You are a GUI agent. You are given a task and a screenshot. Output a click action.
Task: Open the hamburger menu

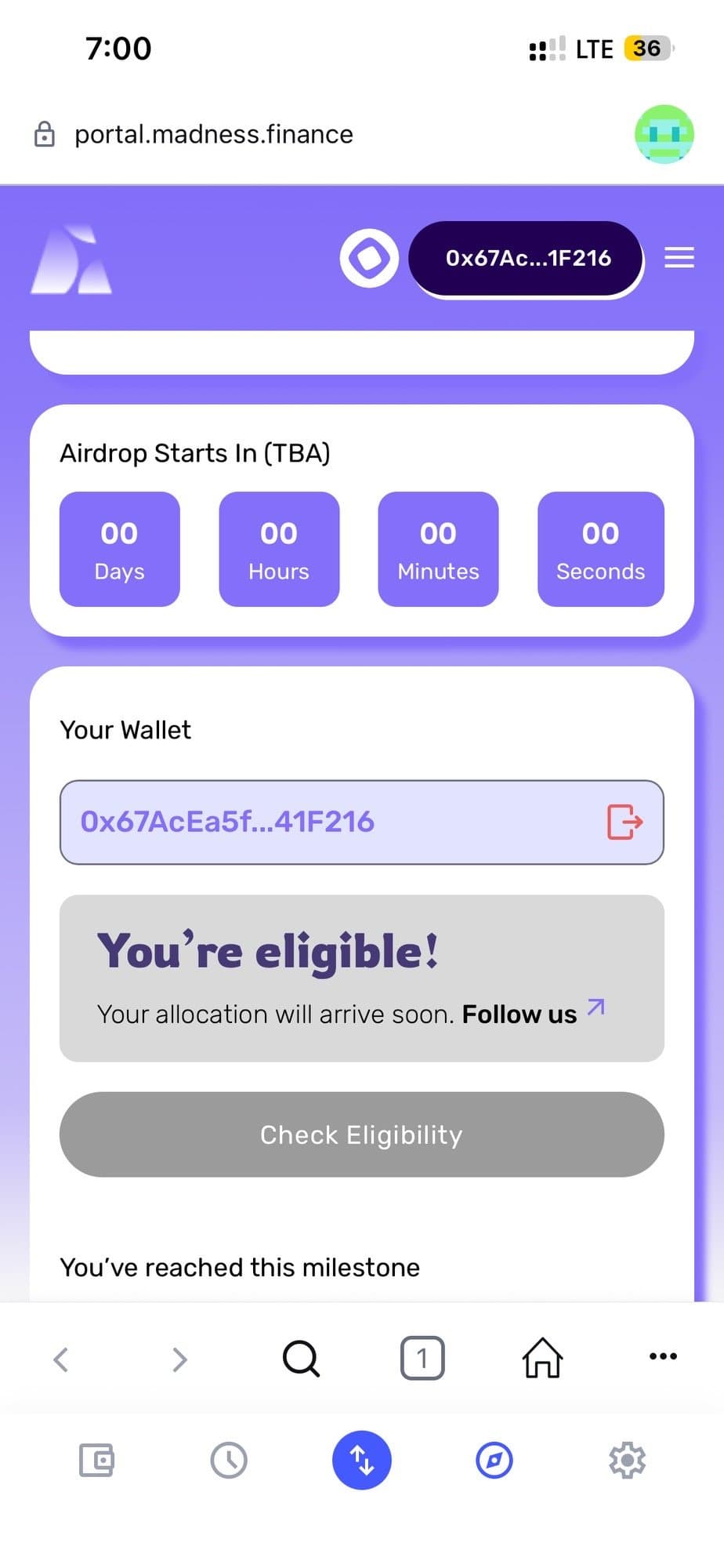point(679,258)
